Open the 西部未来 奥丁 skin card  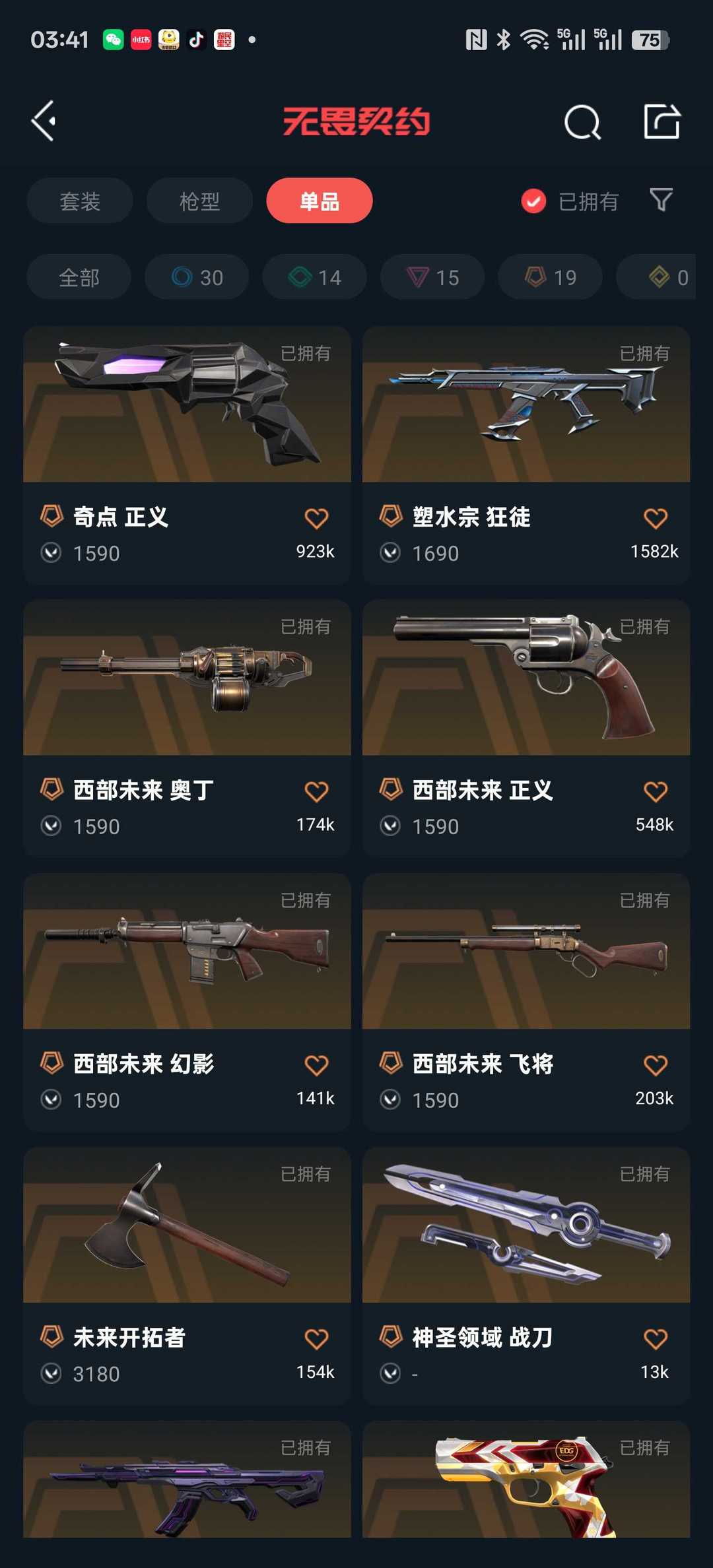[x=187, y=729]
